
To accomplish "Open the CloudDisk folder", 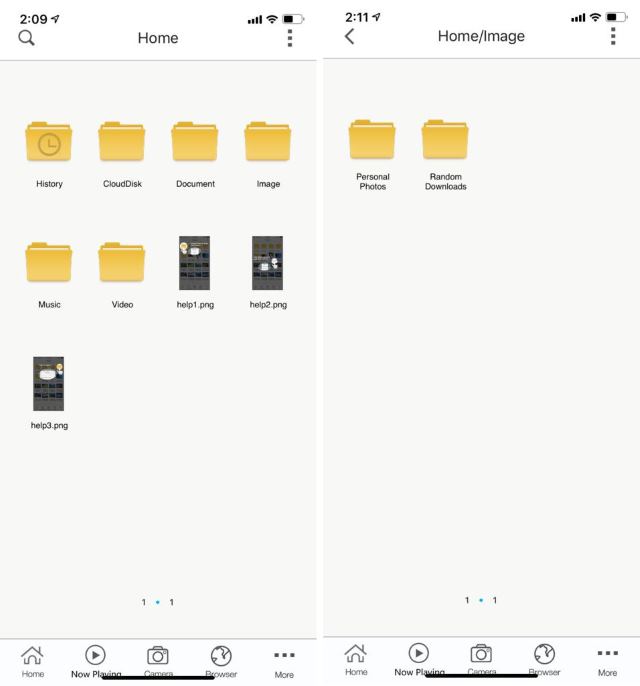I will [121, 144].
